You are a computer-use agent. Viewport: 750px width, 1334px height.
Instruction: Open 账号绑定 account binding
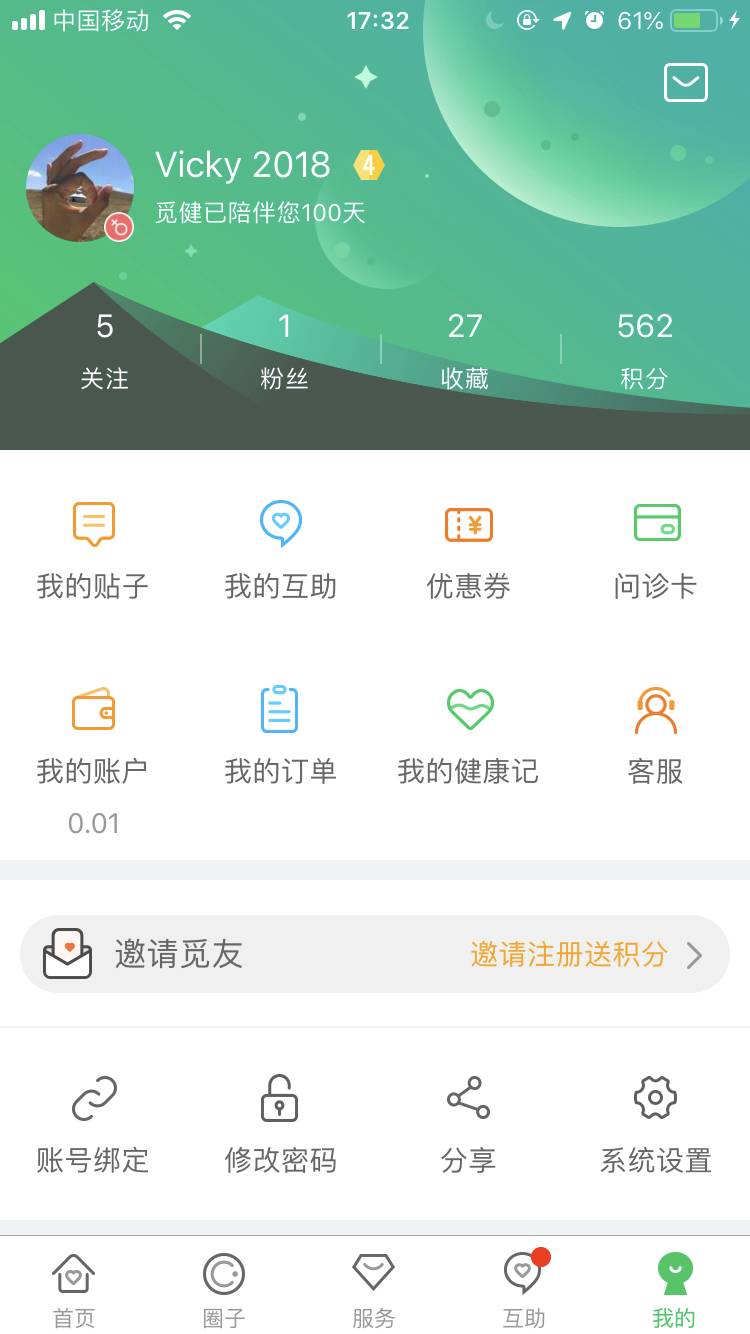point(93,1125)
